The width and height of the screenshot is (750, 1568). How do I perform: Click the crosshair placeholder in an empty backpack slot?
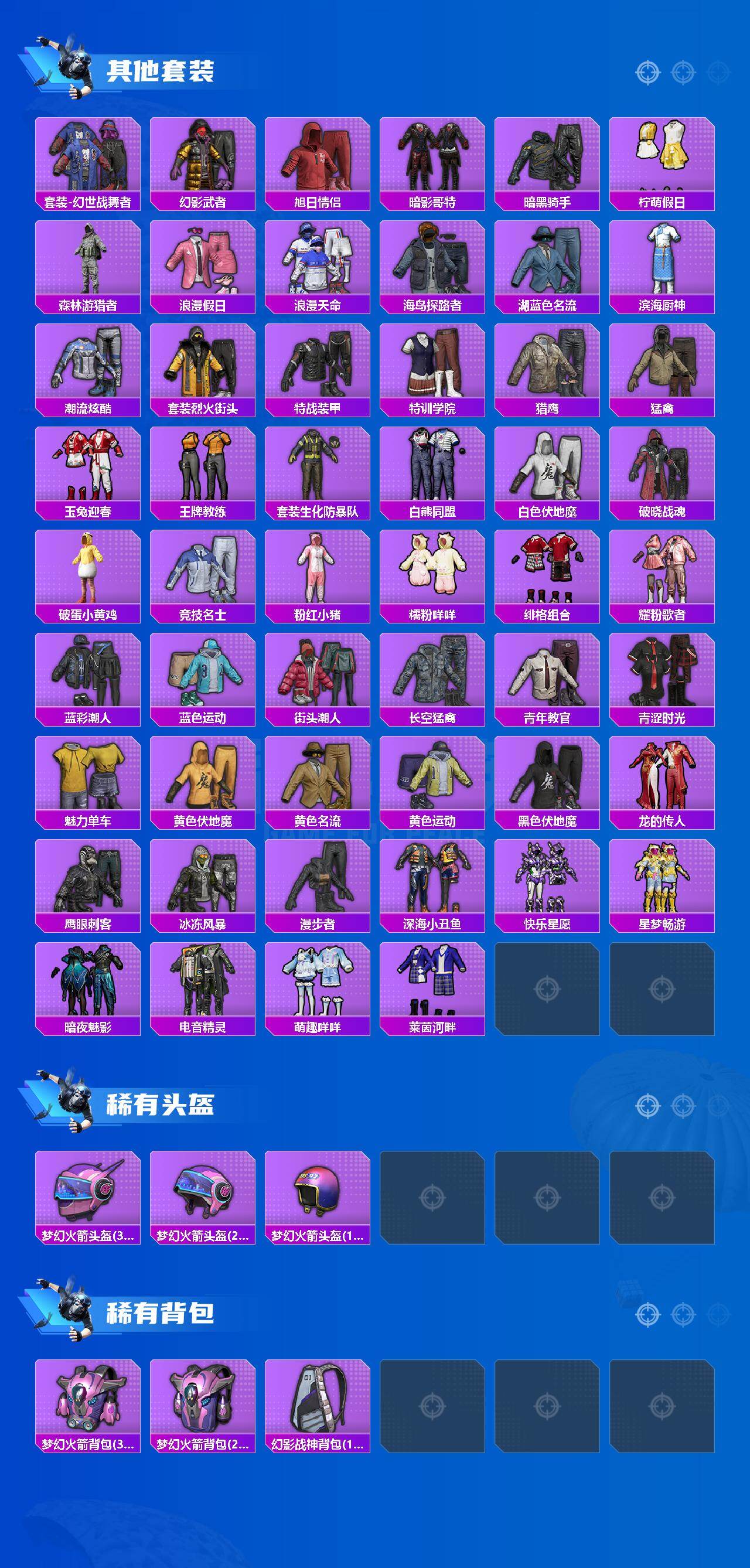coord(434,1406)
